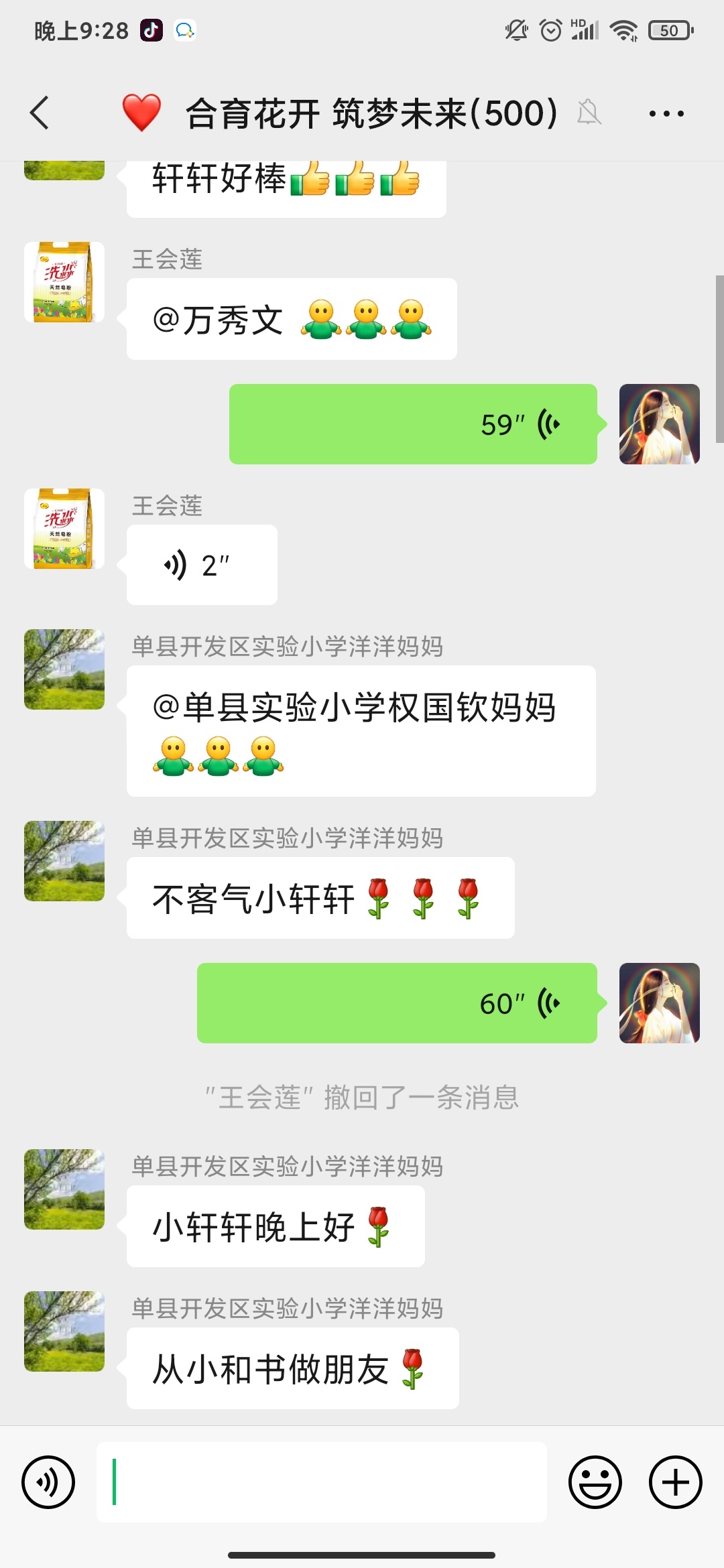Tap the back arrow to leave chat

click(x=38, y=113)
